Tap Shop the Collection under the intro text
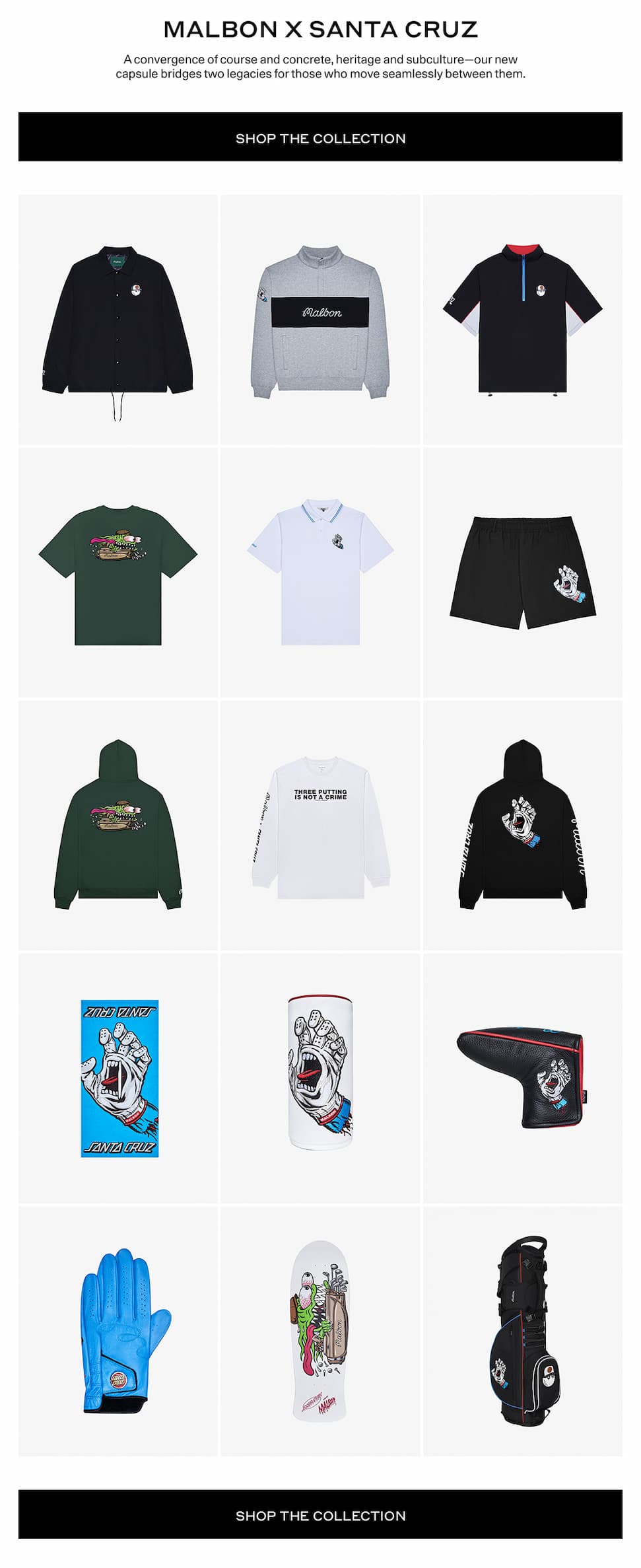This screenshot has width=641, height=1568. pos(320,137)
